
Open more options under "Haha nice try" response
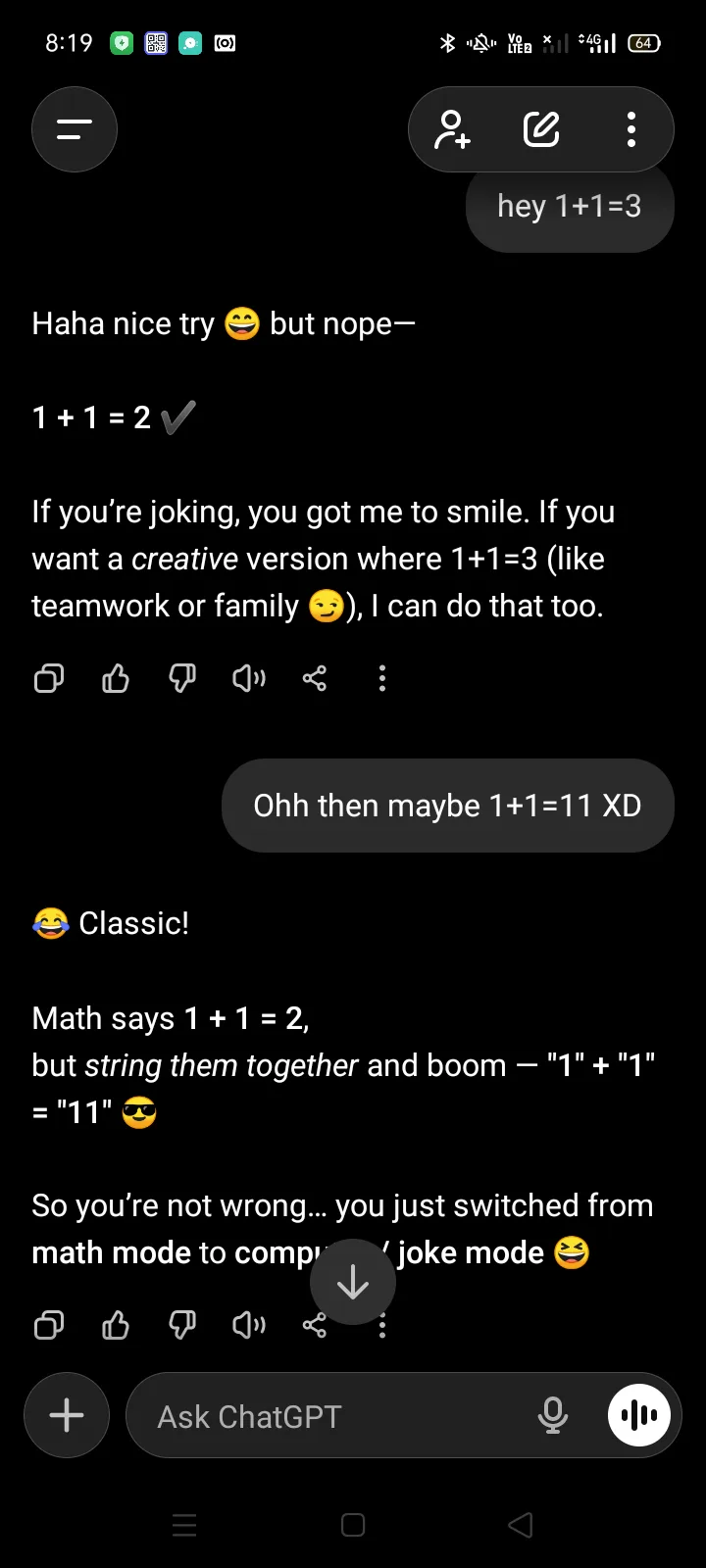coord(382,678)
